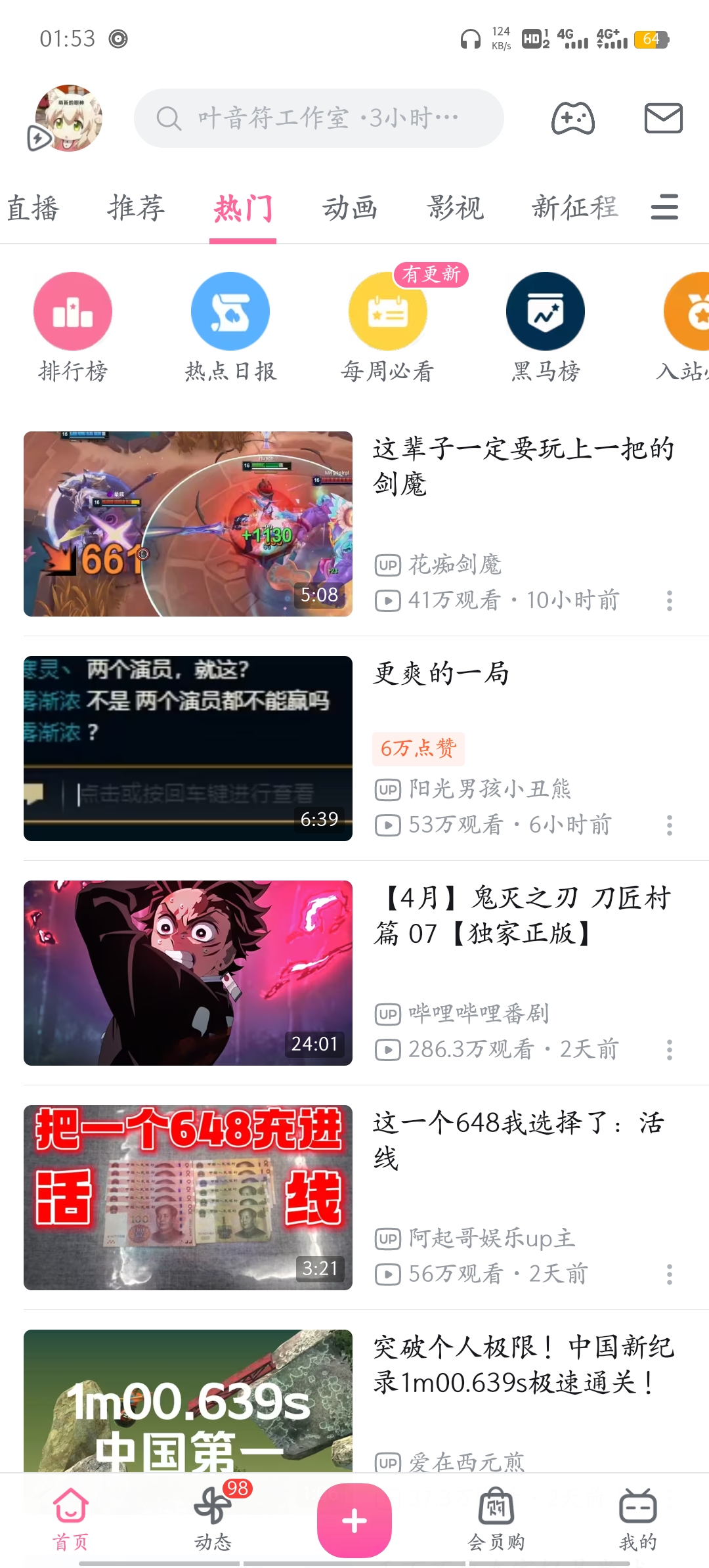Open more options for the 鬼灭之刃 video
Viewport: 709px width, 1568px height.
point(670,1048)
